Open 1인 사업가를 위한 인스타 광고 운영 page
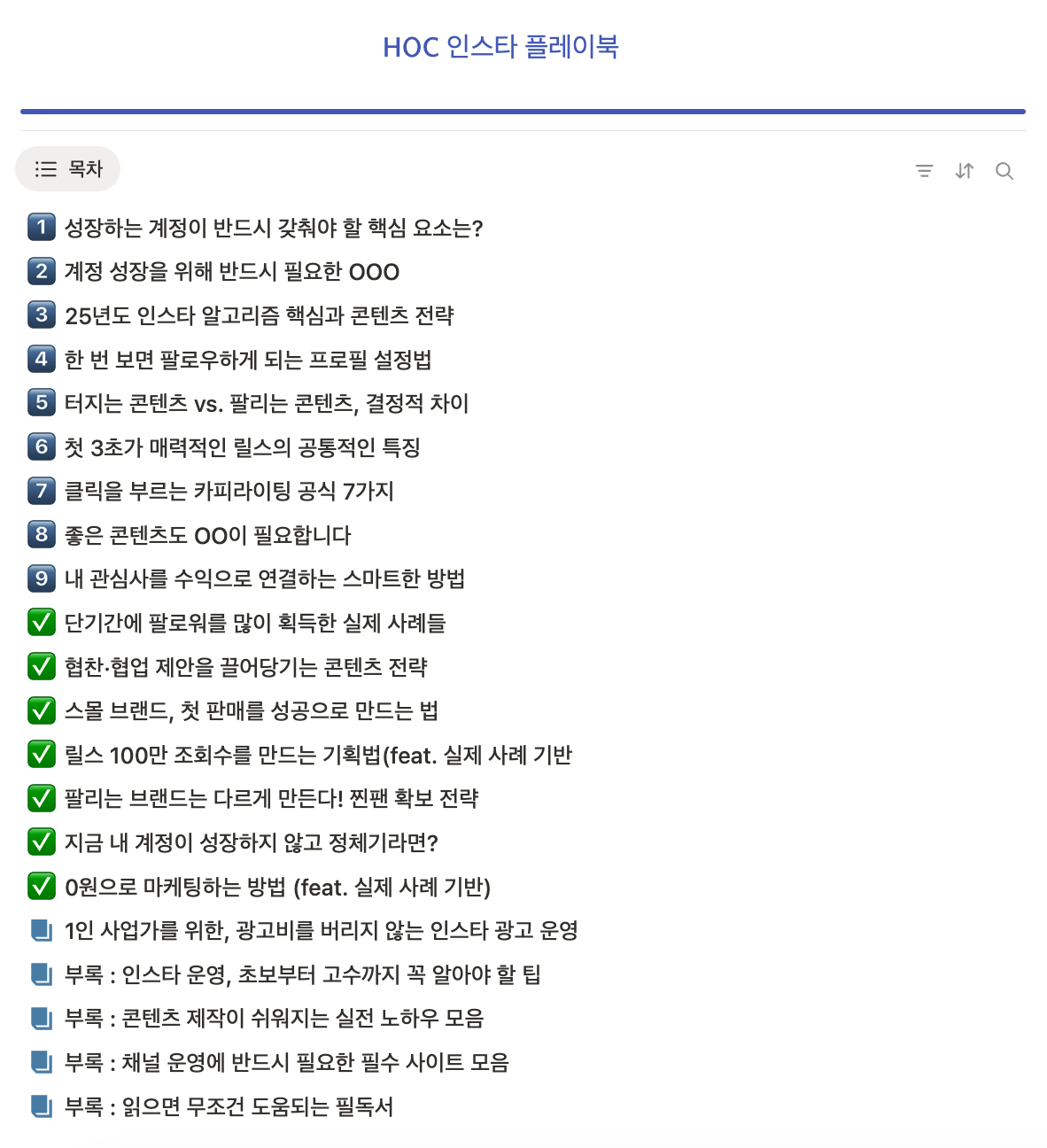The height and width of the screenshot is (1148, 1047). (x=321, y=931)
